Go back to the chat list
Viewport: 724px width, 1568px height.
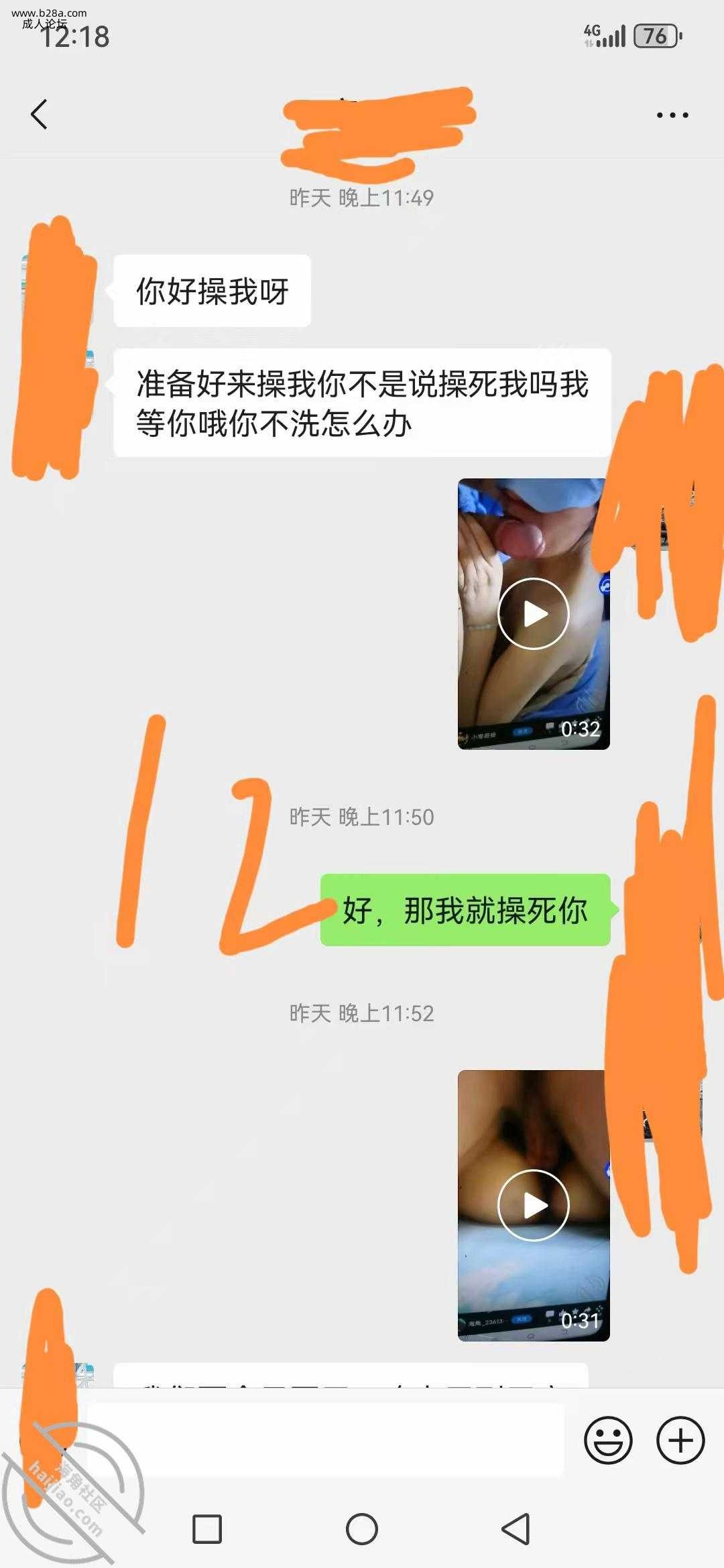tap(39, 114)
